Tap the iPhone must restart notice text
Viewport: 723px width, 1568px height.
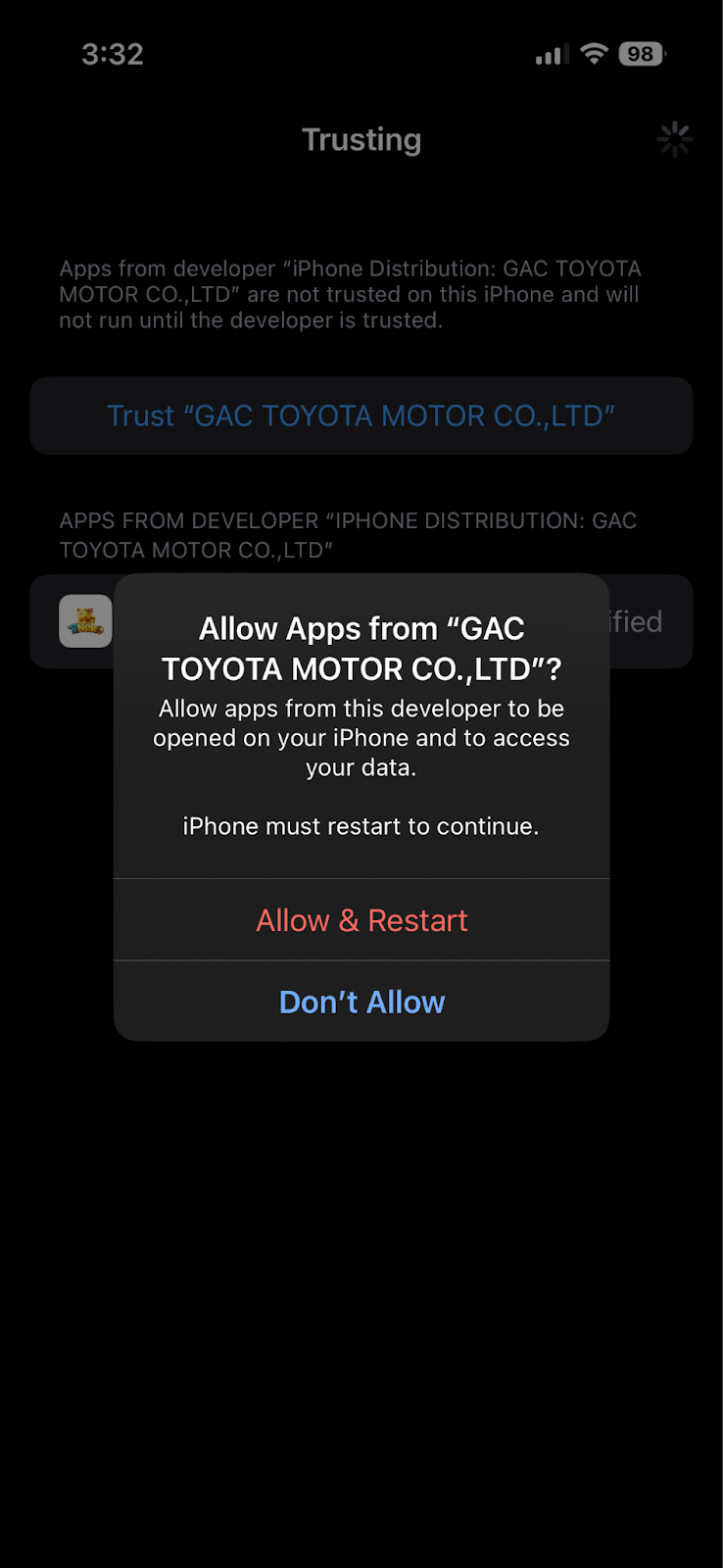click(361, 825)
